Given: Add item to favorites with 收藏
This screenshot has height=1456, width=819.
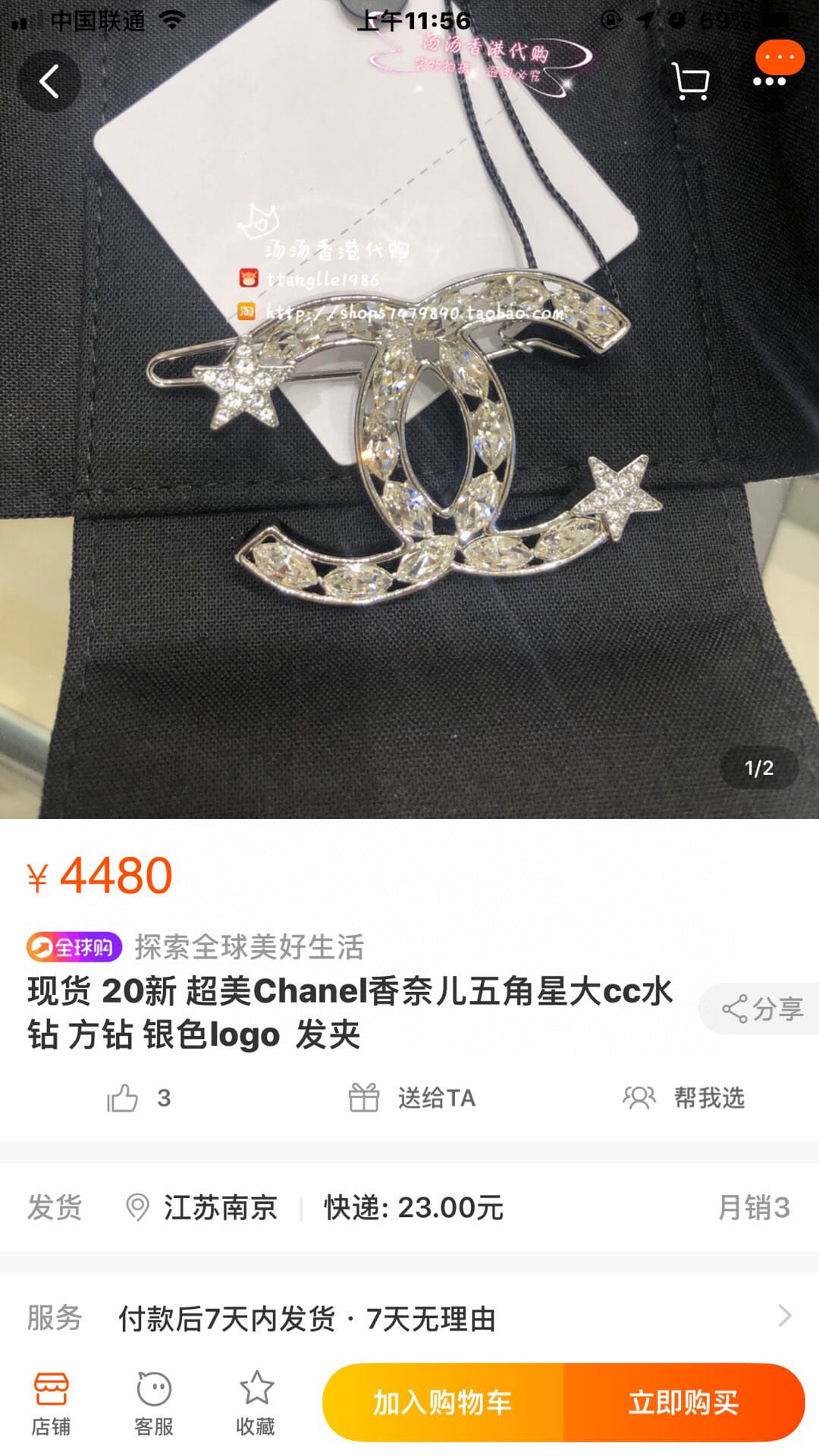Looking at the screenshot, I should (256, 1403).
